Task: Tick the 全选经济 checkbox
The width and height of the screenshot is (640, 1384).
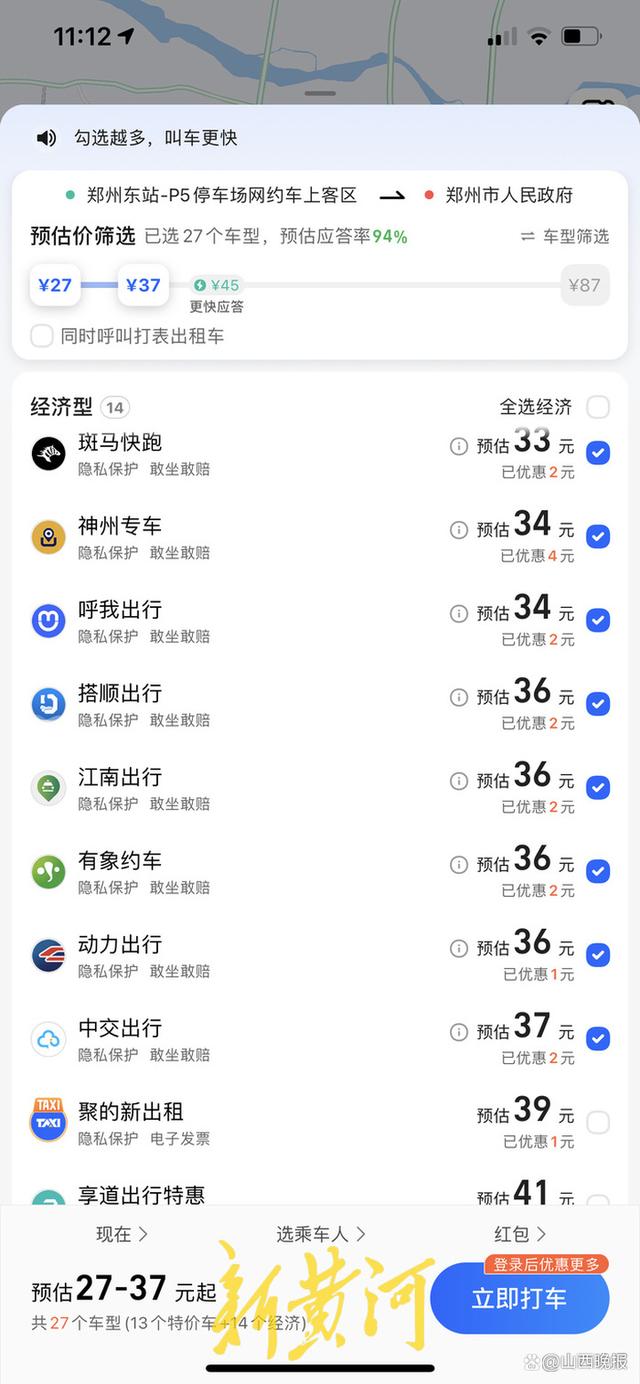Action: tap(598, 407)
